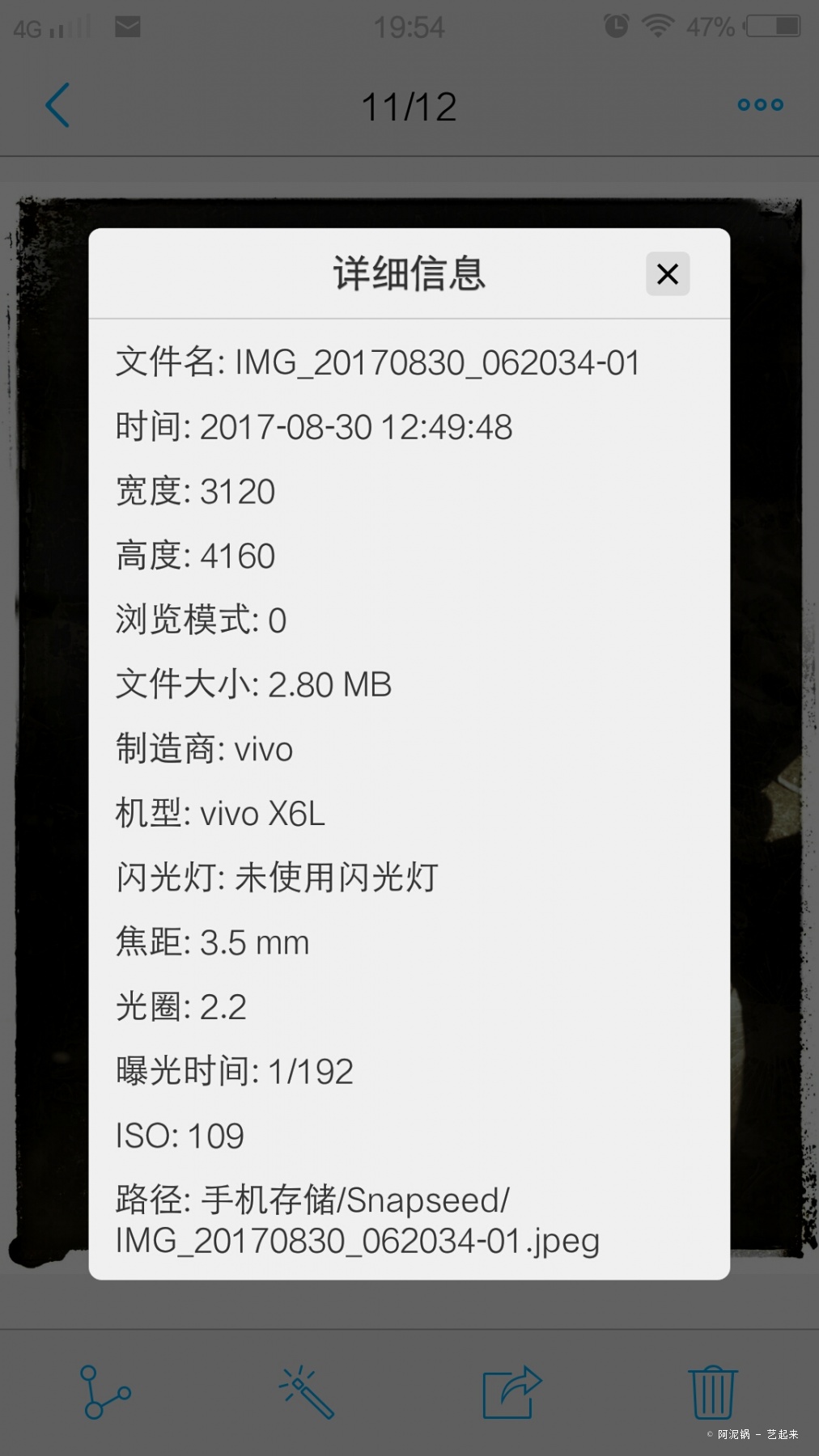
Task: Open the three-dot overflow menu
Action: 760,105
